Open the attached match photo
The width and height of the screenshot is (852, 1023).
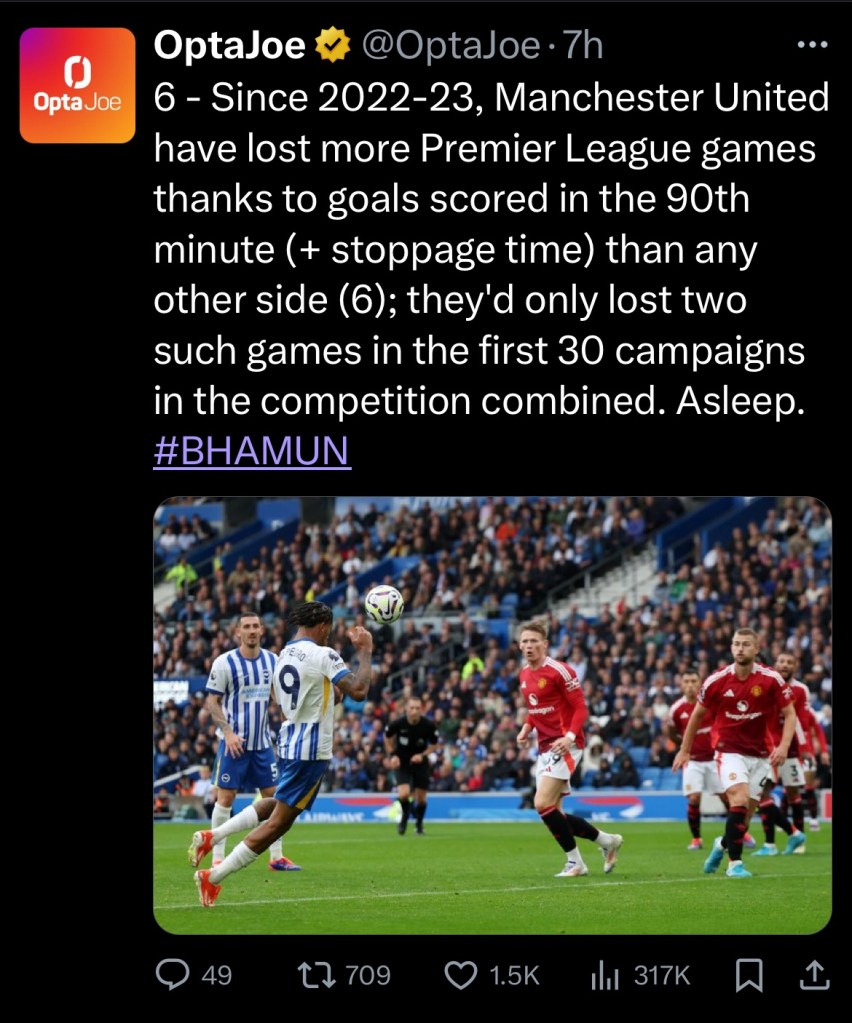pos(492,715)
